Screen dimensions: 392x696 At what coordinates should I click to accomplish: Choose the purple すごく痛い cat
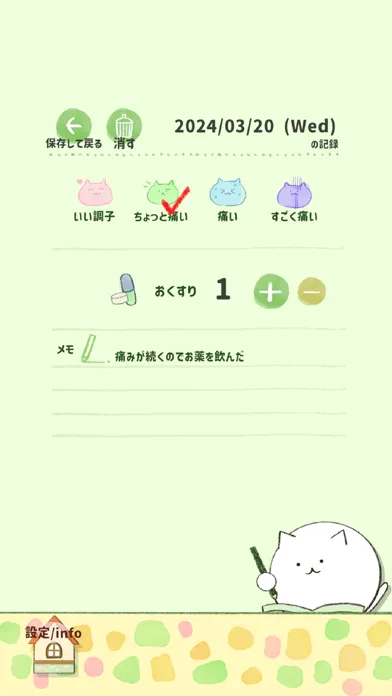tap(294, 192)
